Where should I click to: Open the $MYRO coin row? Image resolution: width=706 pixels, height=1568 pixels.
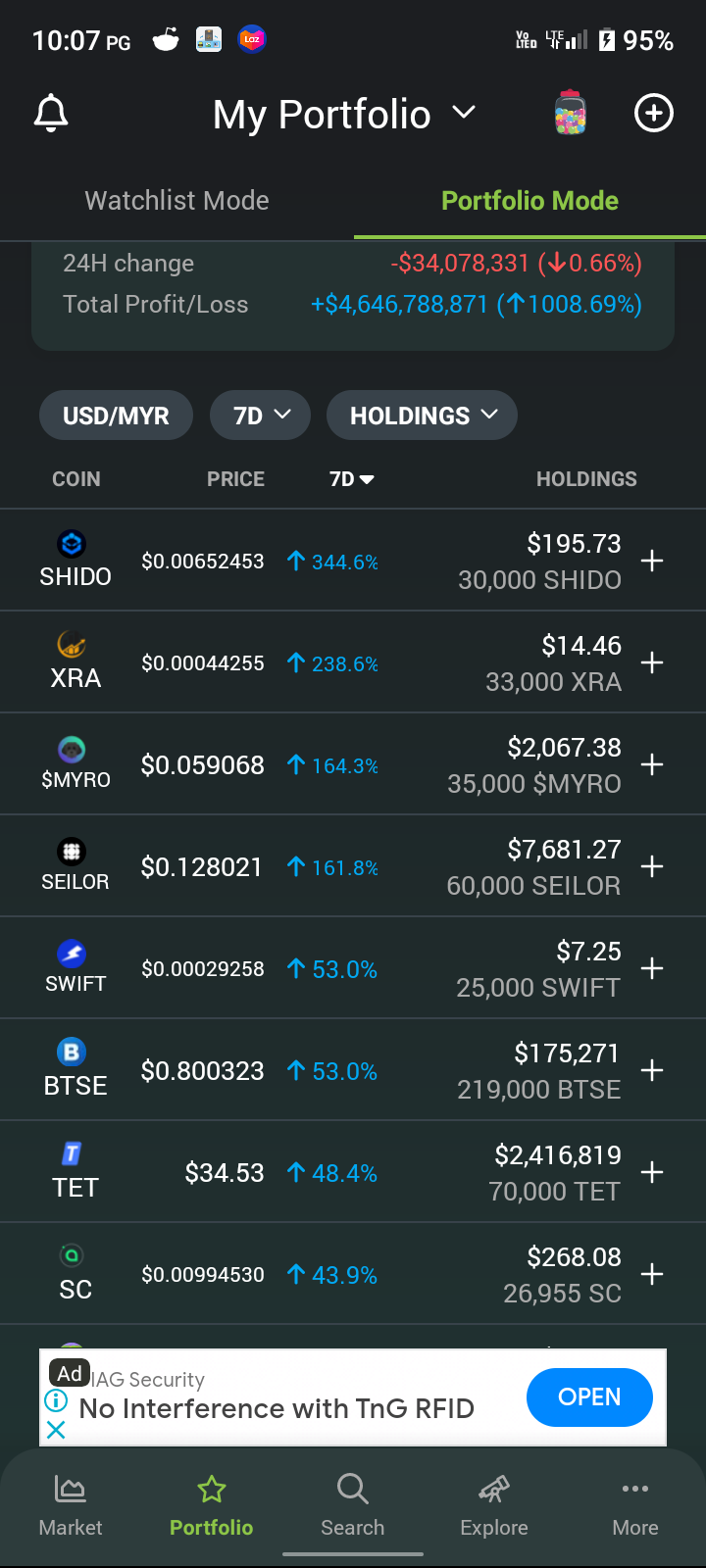[353, 764]
